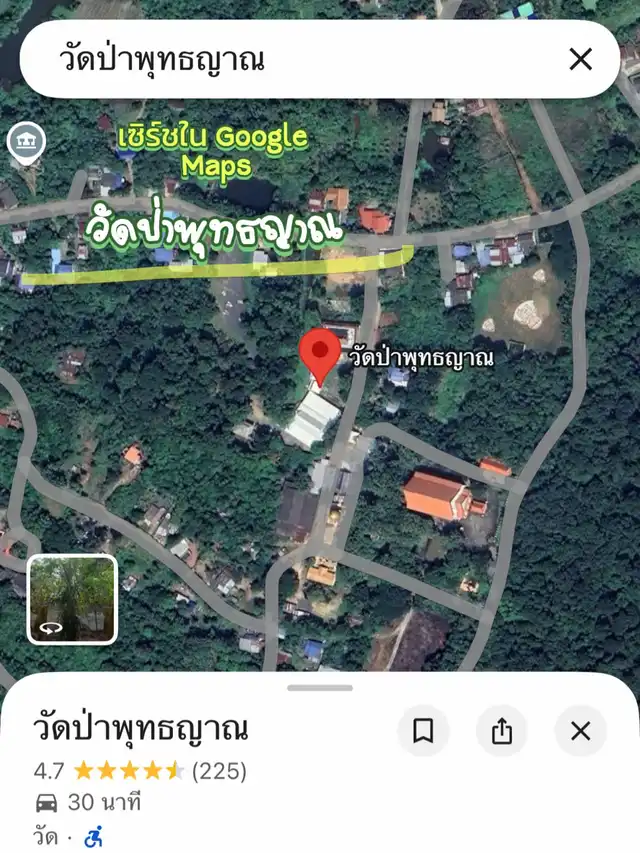This screenshot has height=853, width=640.
Task: Open the Street View preview thumbnail
Action: pos(72,599)
